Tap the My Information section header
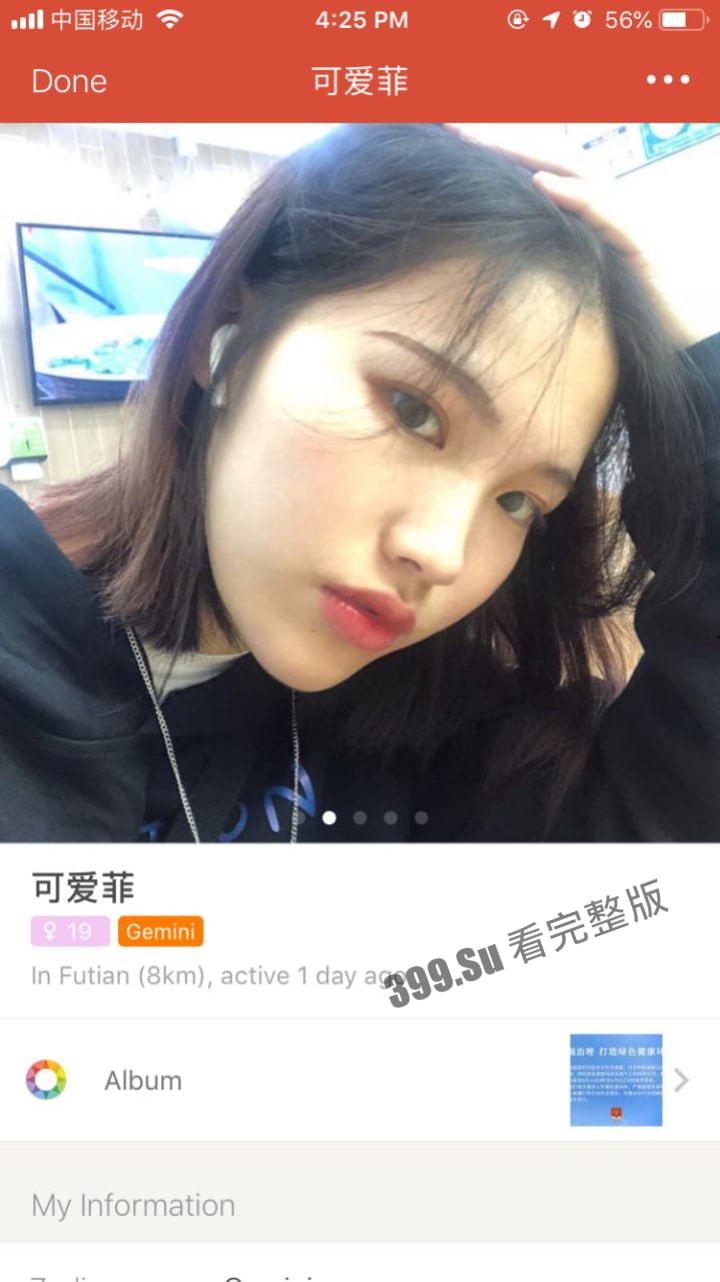The image size is (720, 1282). (132, 1206)
